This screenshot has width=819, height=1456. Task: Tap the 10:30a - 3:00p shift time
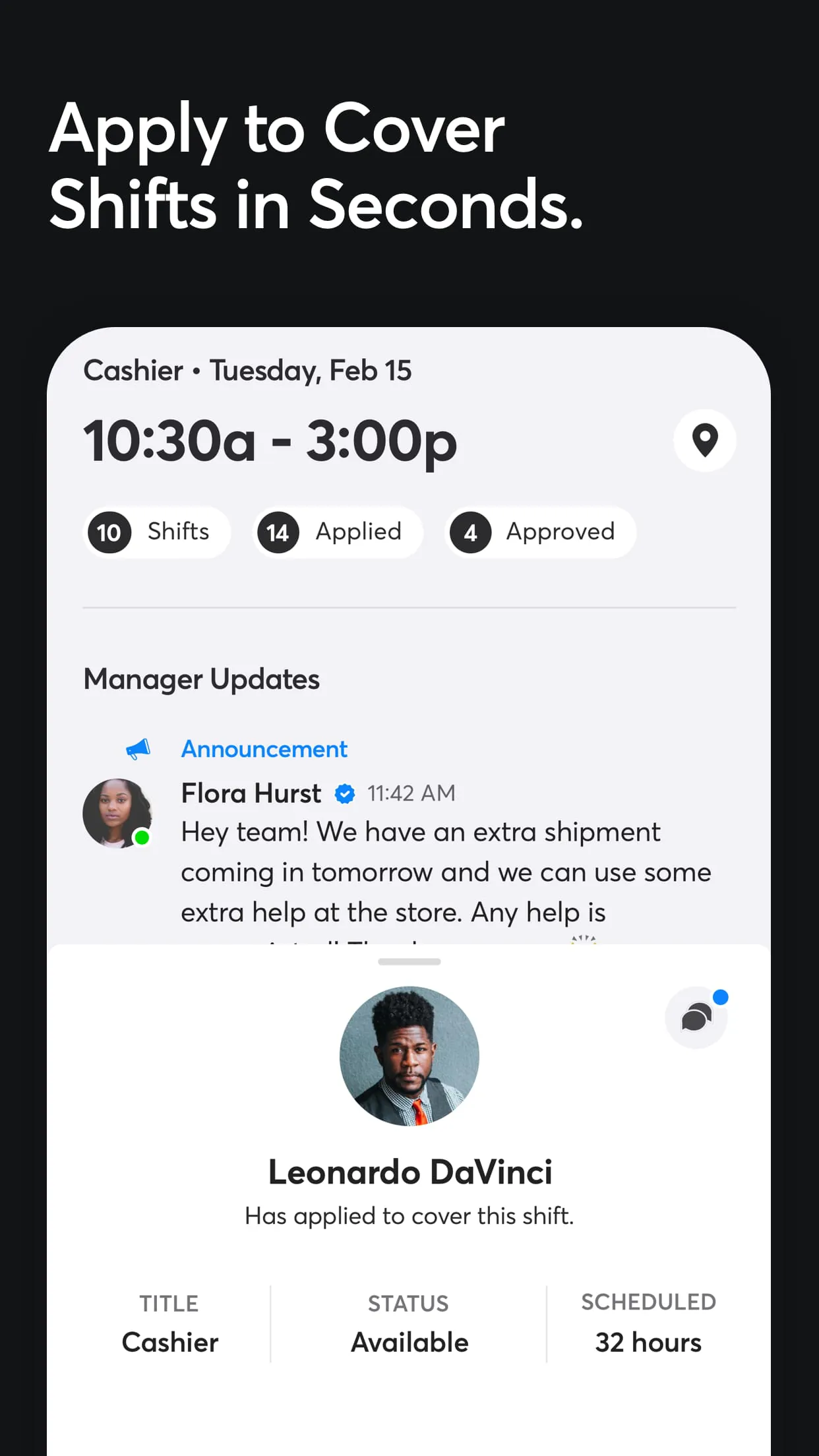(270, 440)
